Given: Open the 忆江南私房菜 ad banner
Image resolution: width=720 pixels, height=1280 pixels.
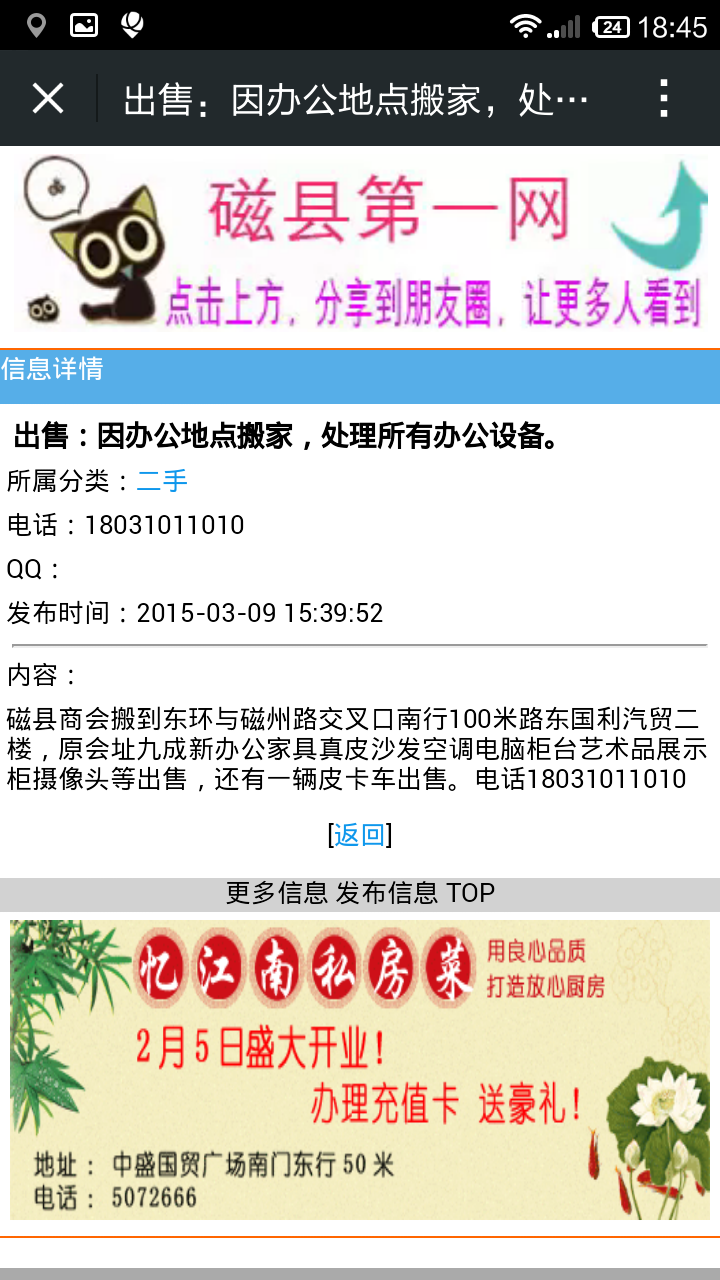Looking at the screenshot, I should pyautogui.click(x=360, y=1068).
